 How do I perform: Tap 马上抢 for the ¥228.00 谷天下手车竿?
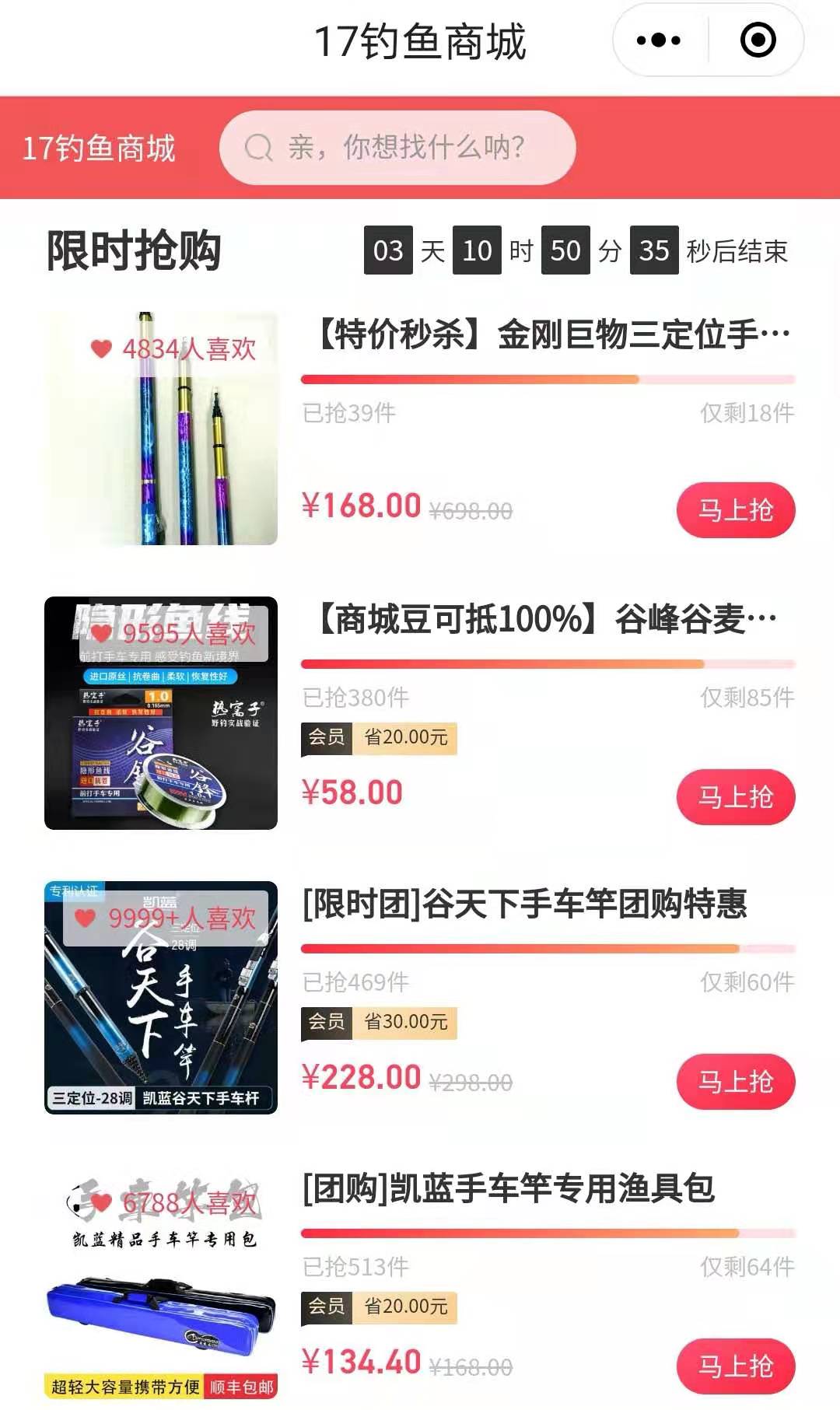tap(736, 1082)
